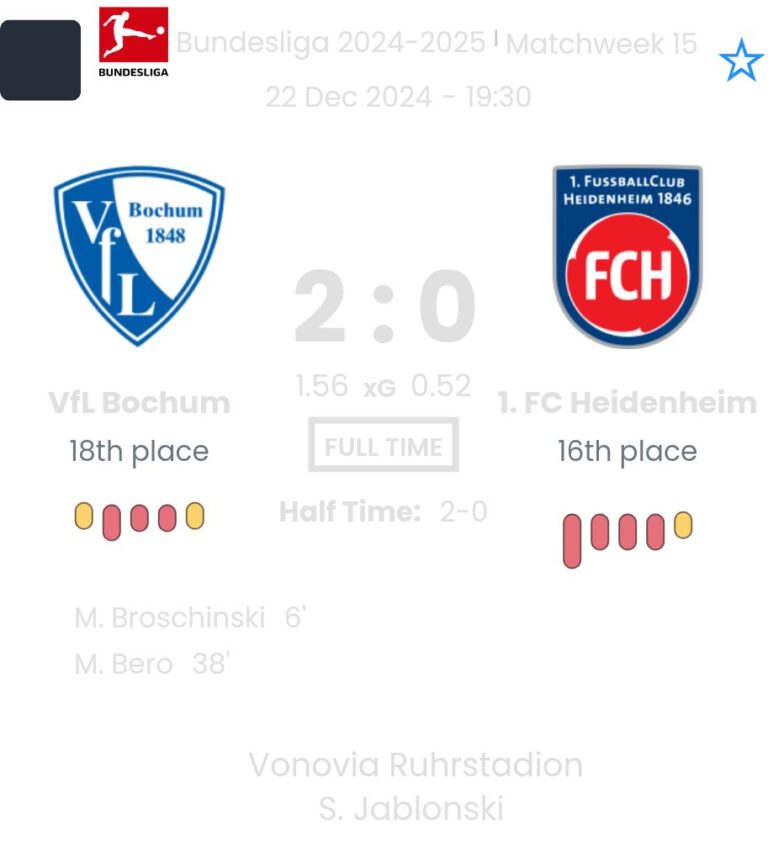The width and height of the screenshot is (768, 842).
Task: Open the VfL Bochum team page
Action: coord(139,257)
